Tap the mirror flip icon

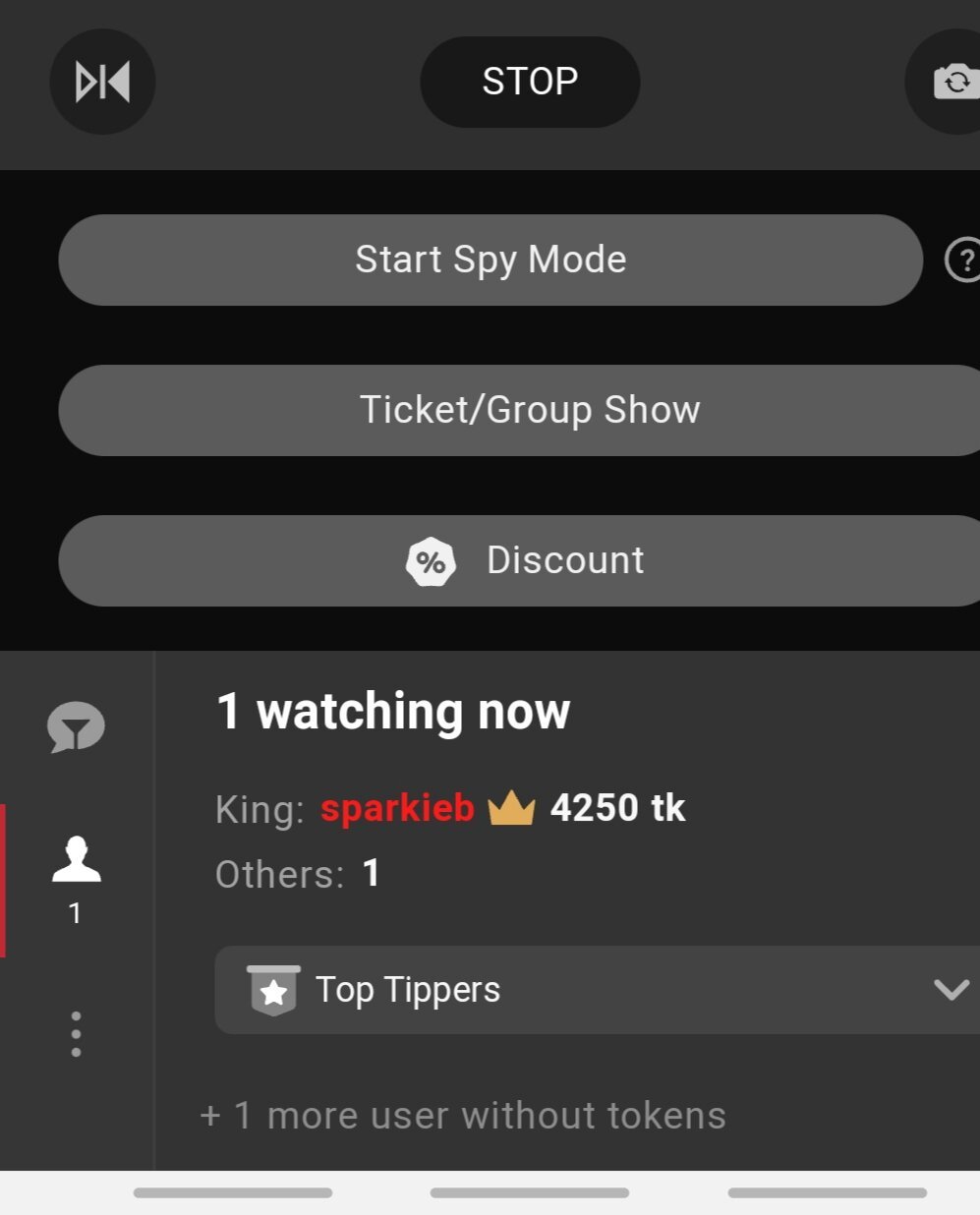102,82
